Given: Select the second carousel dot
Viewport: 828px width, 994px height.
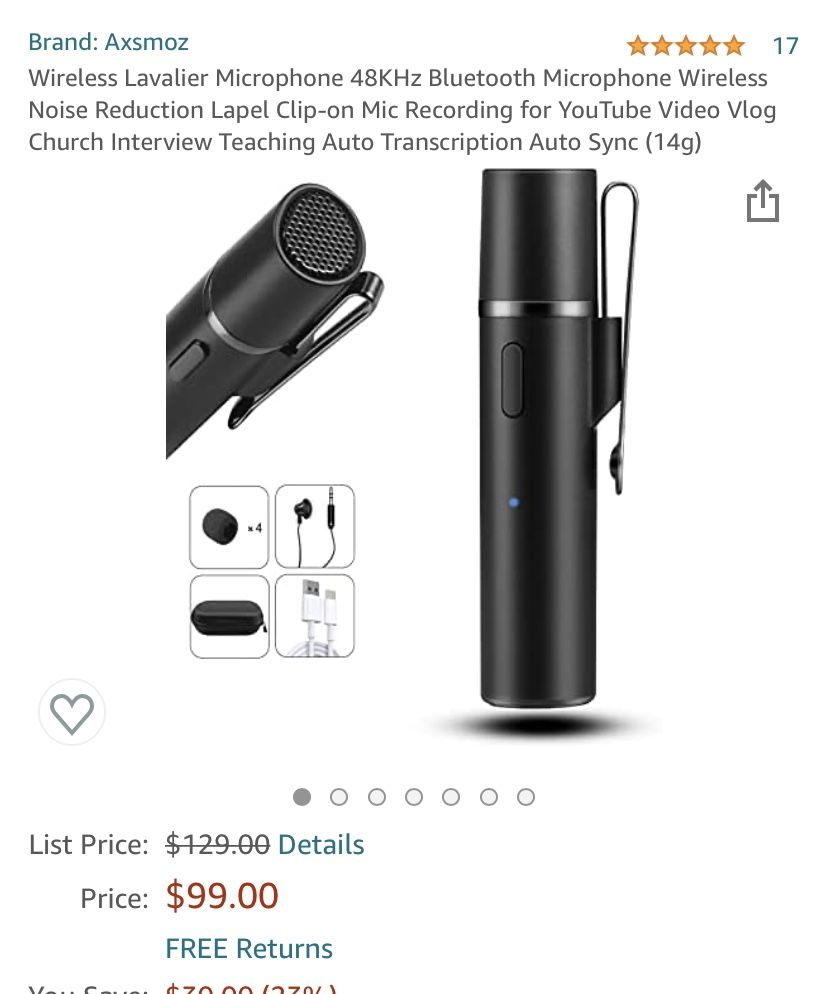Looking at the screenshot, I should tap(340, 797).
